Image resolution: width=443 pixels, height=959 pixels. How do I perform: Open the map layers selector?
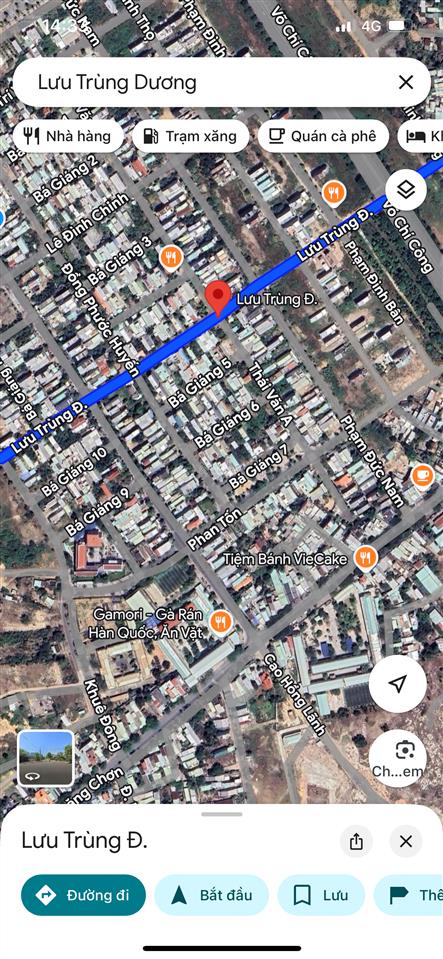pos(406,190)
